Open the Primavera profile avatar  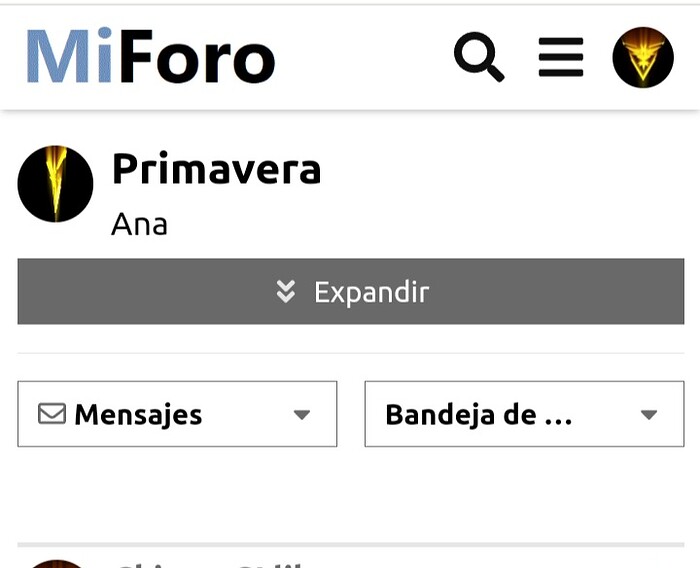[x=56, y=184]
